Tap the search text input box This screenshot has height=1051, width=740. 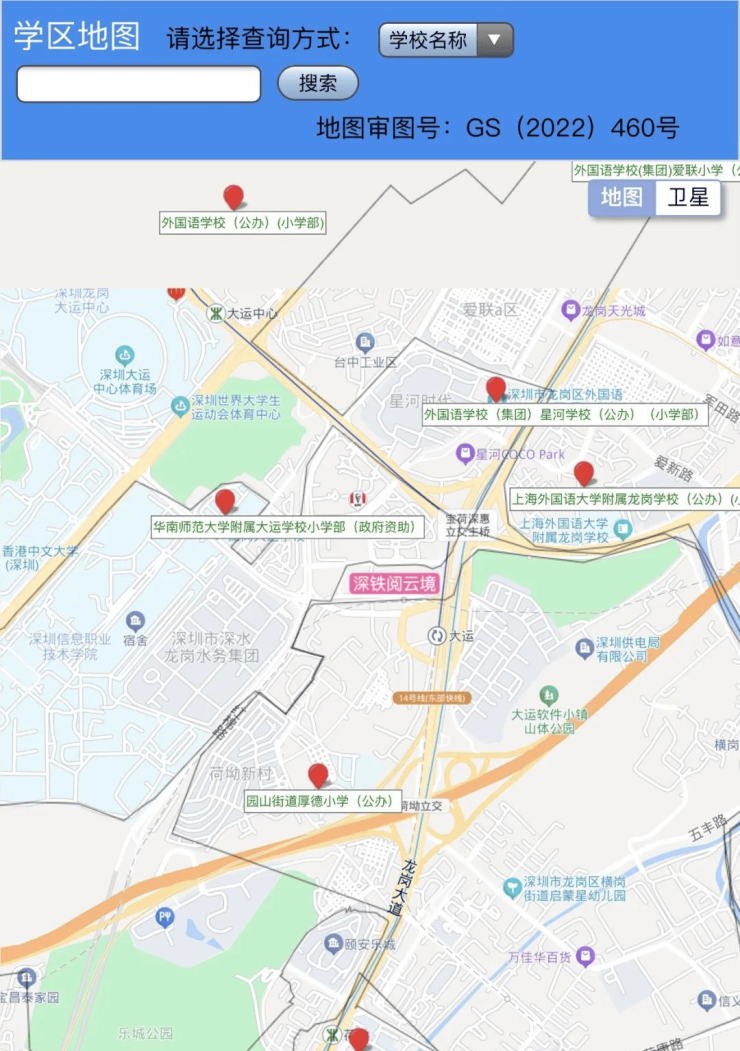pos(139,84)
